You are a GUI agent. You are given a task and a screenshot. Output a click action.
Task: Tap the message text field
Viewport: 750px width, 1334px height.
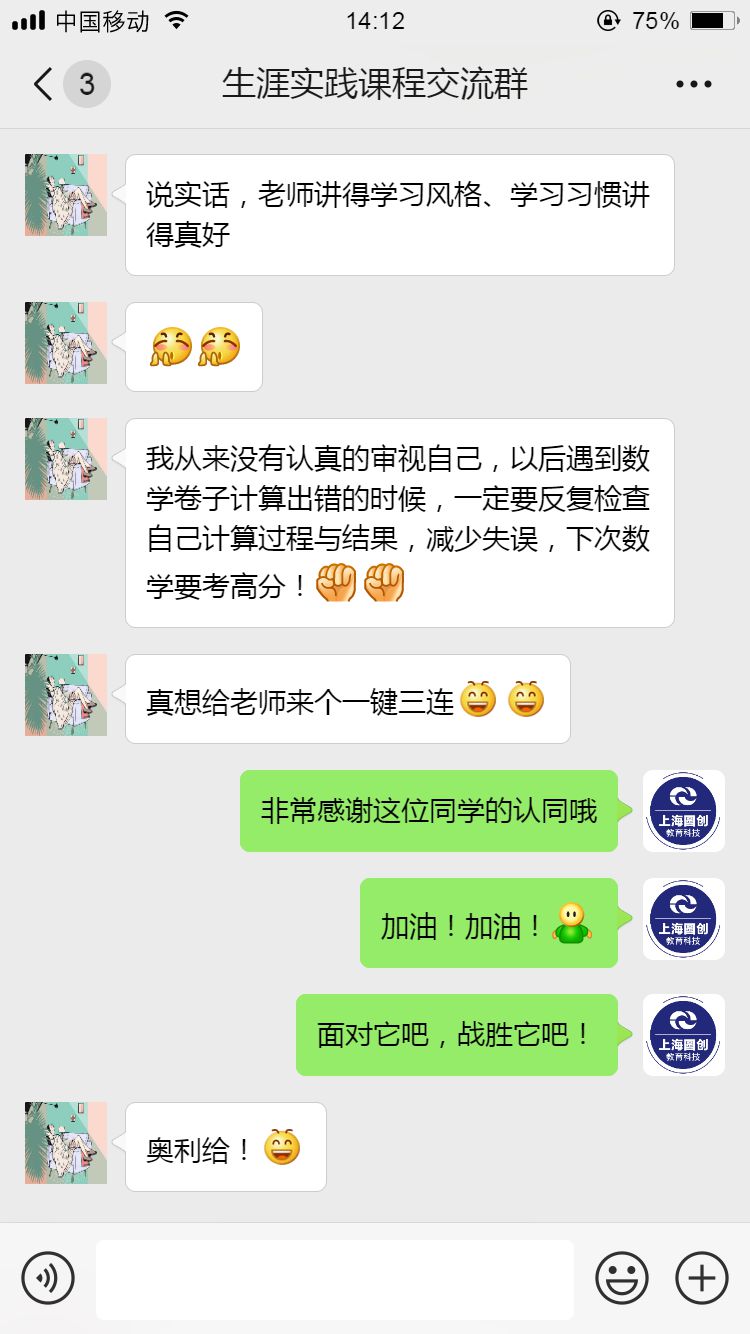335,1279
